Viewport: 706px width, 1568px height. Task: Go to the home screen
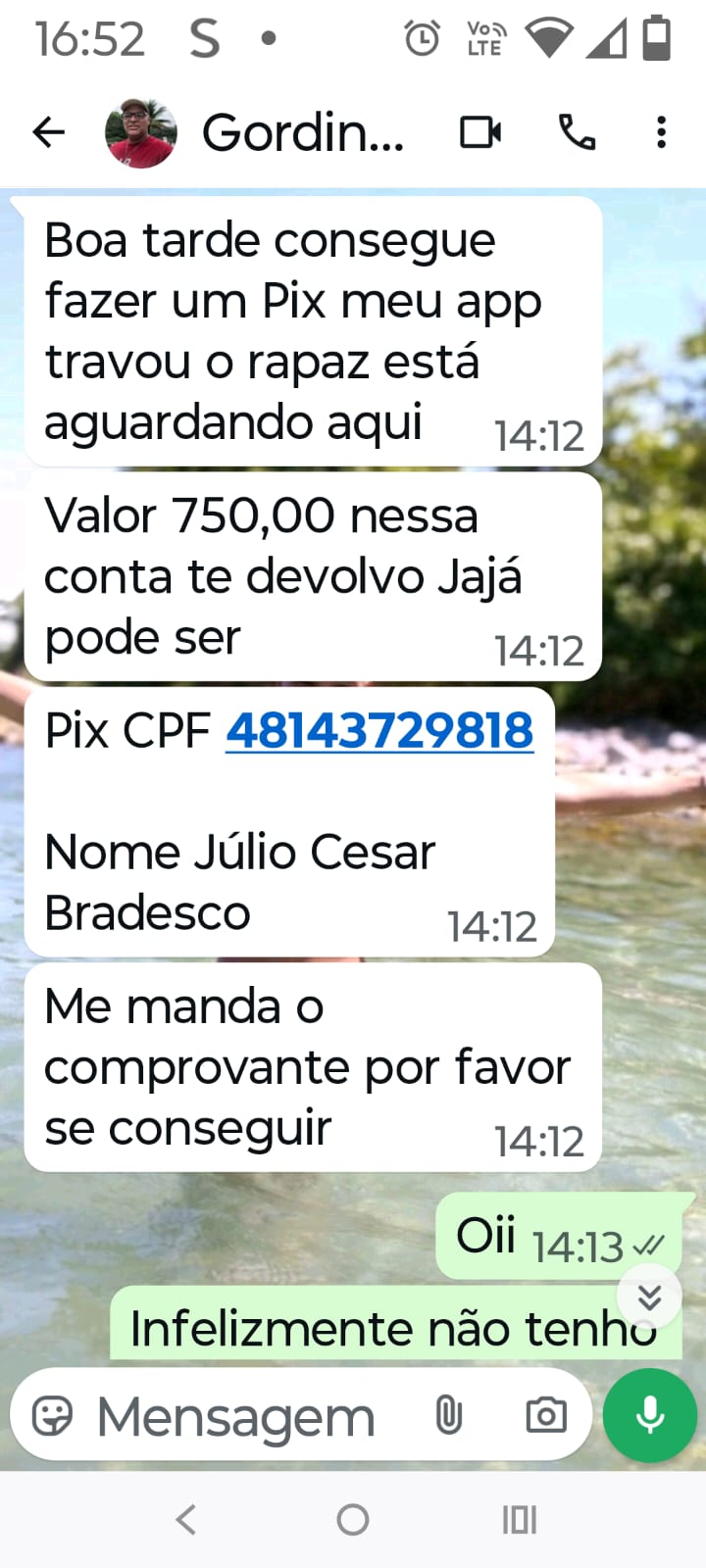pyautogui.click(x=353, y=1520)
